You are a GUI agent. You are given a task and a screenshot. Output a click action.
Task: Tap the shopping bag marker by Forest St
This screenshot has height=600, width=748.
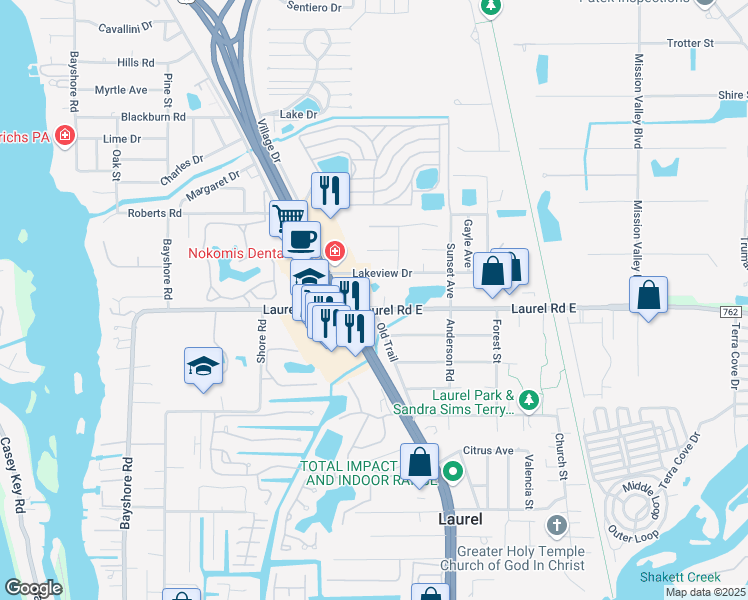point(494,271)
